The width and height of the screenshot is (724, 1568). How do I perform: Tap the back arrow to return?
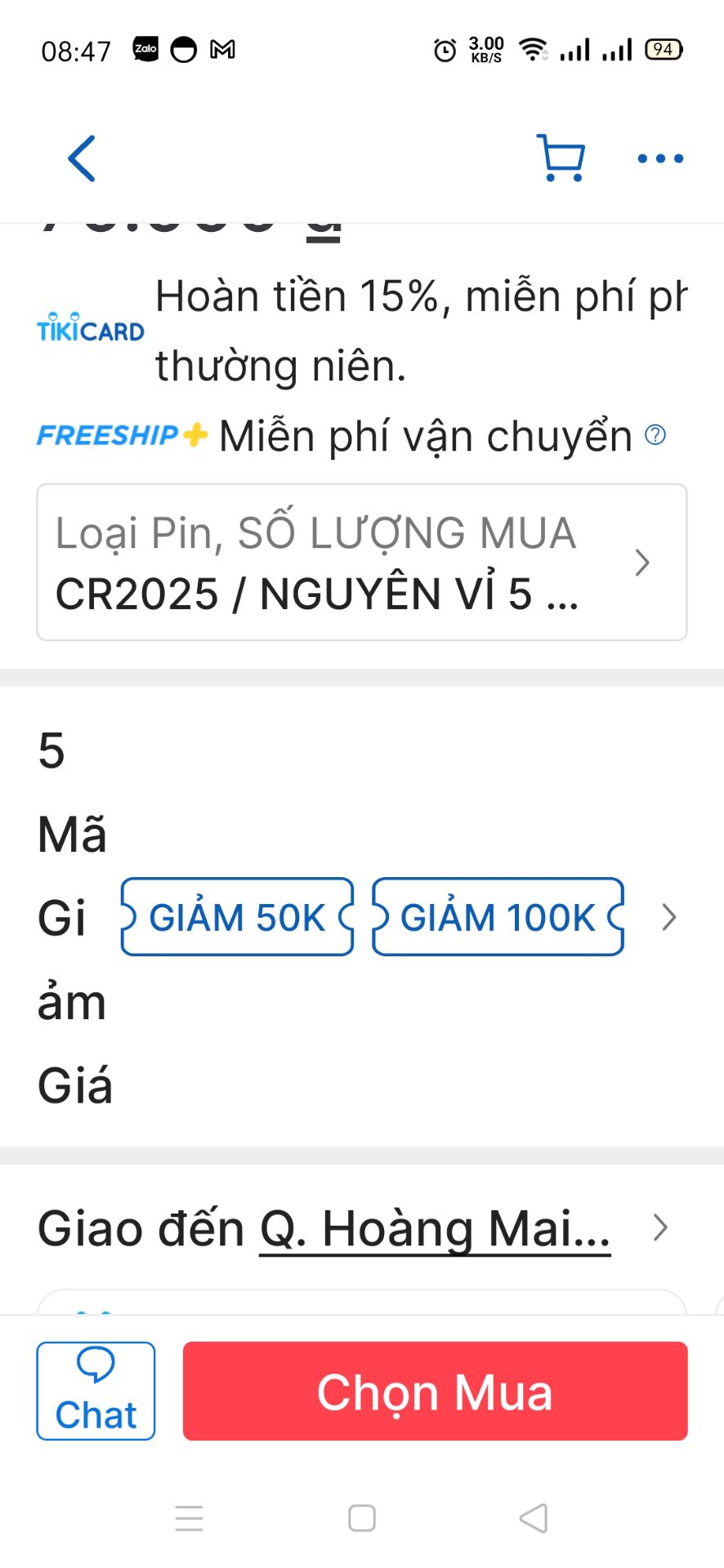[80, 159]
